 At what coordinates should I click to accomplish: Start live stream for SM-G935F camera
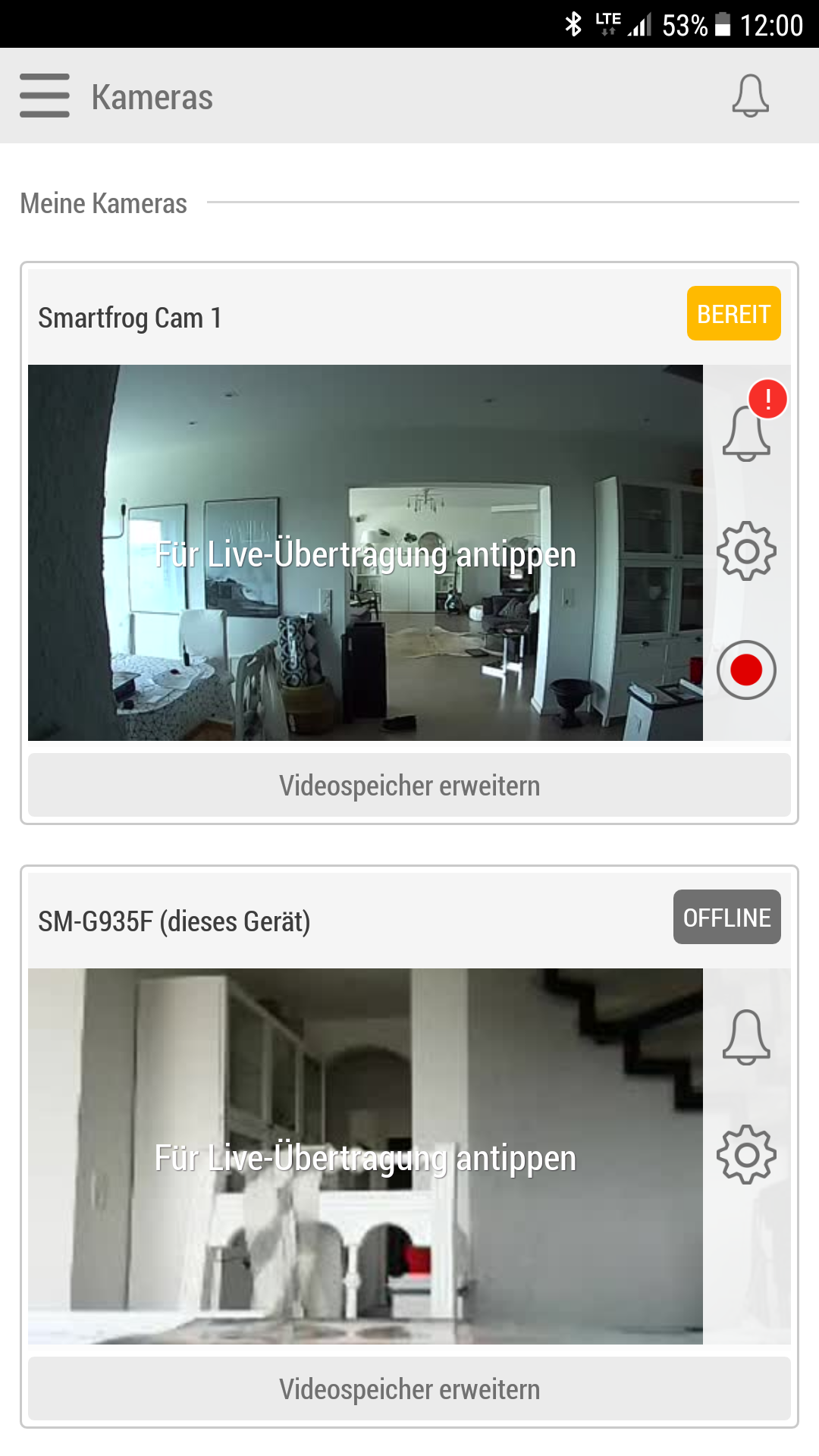(x=366, y=1156)
